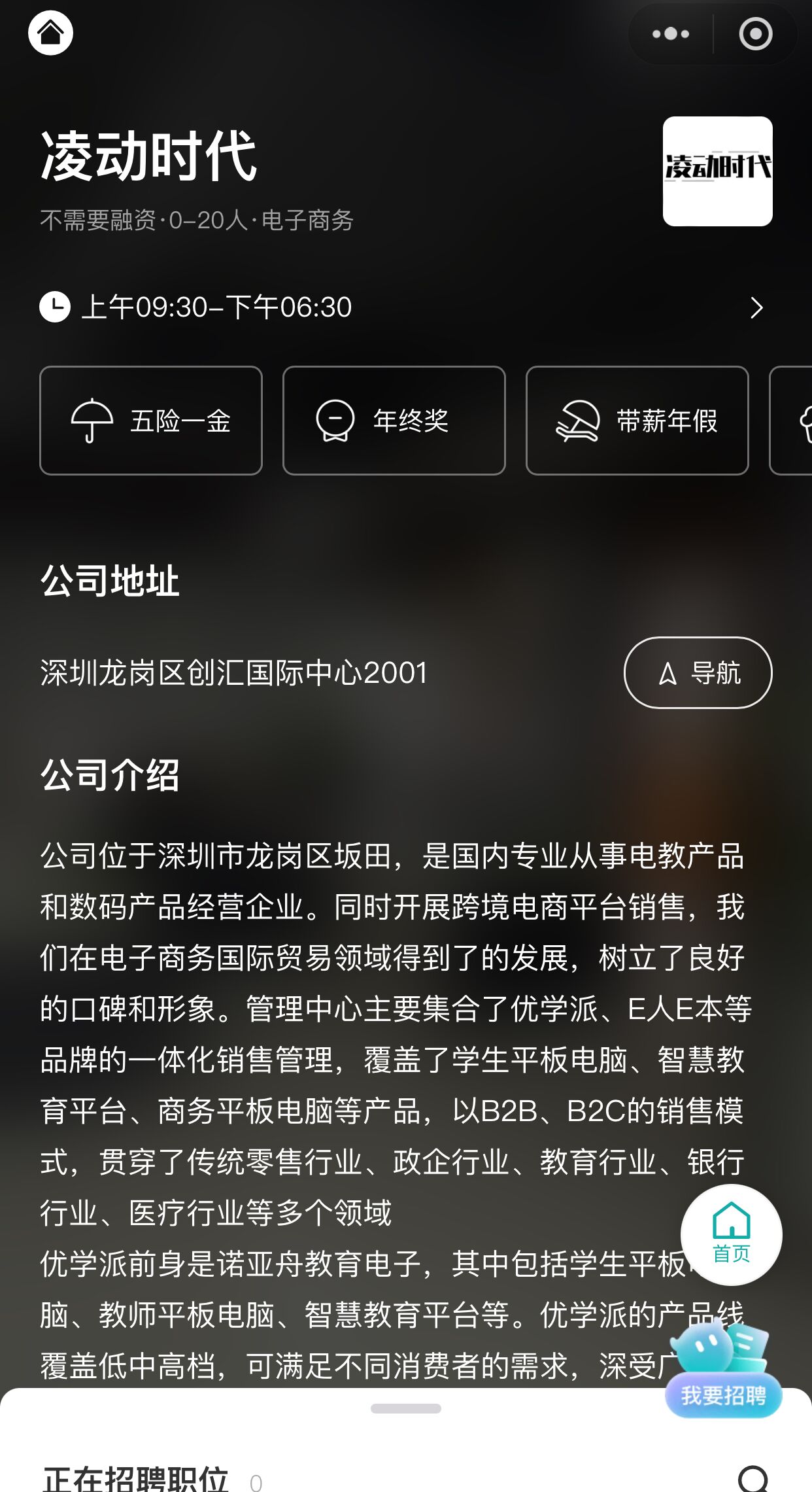The image size is (812, 1492).
Task: Tap the bottom sheet drag handle
Action: click(405, 1408)
